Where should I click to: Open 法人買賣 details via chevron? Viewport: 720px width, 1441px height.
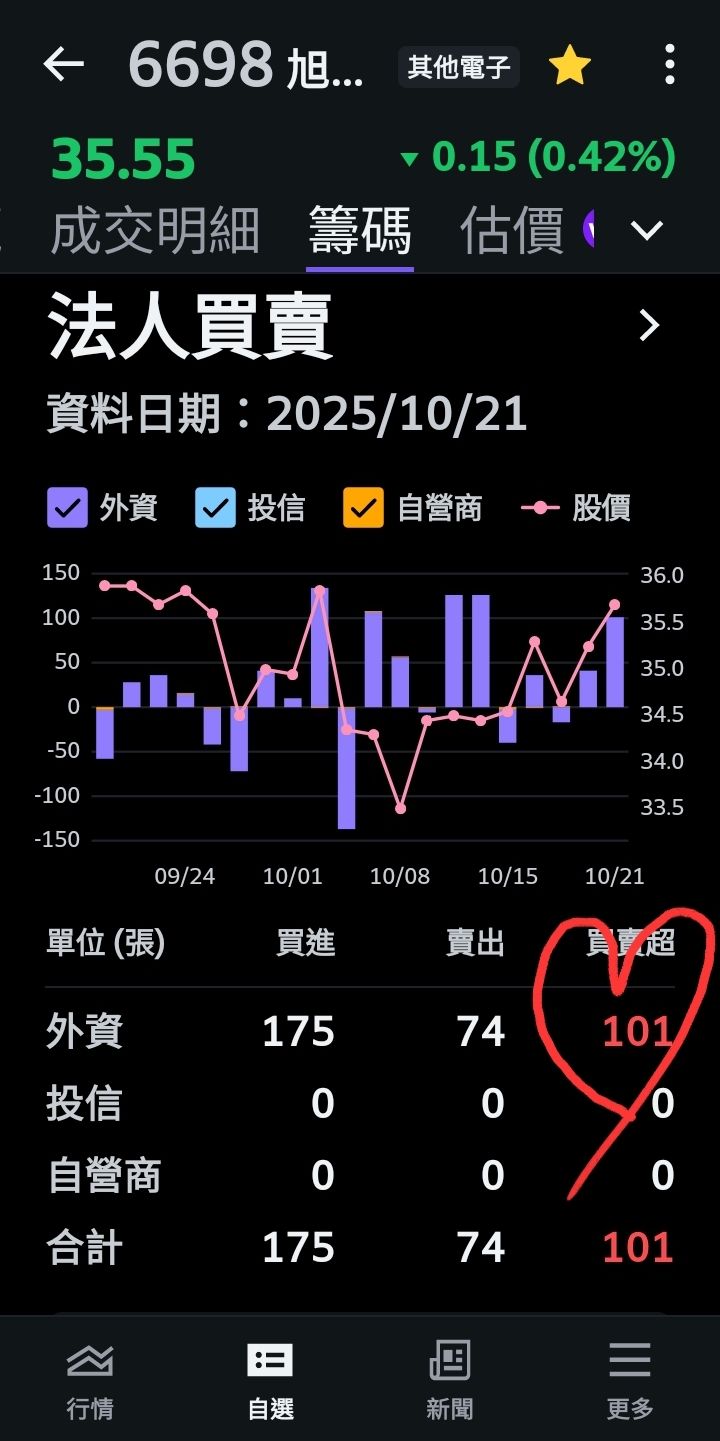click(649, 325)
